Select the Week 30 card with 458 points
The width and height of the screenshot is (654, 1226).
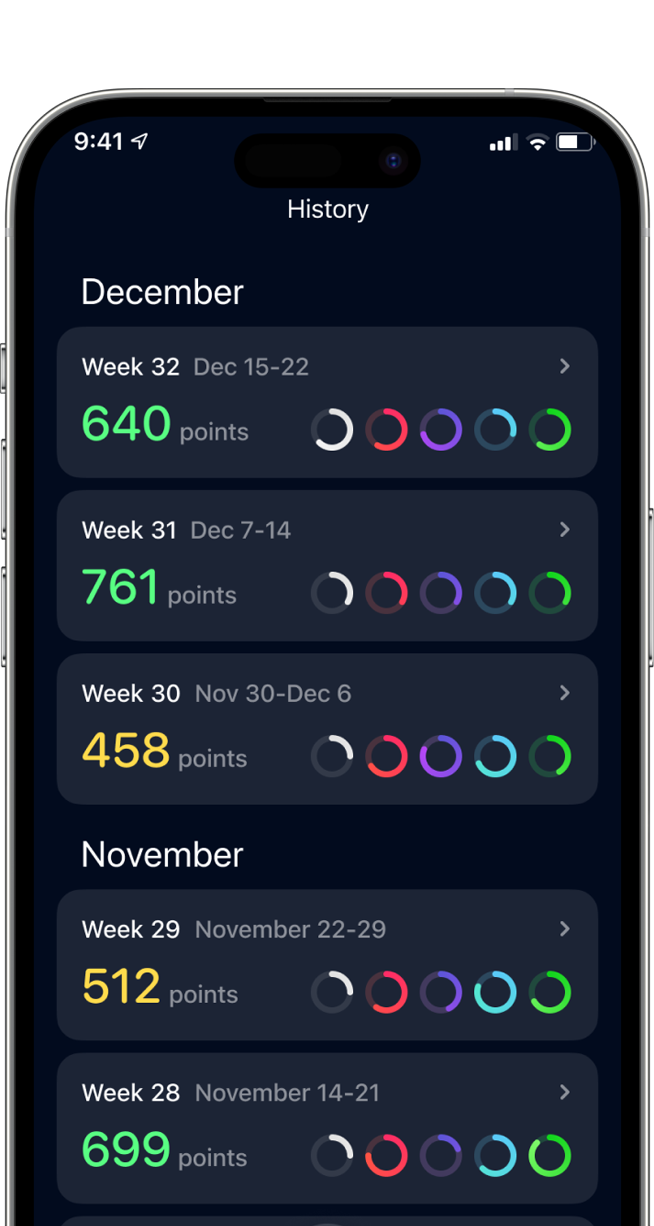point(327,728)
